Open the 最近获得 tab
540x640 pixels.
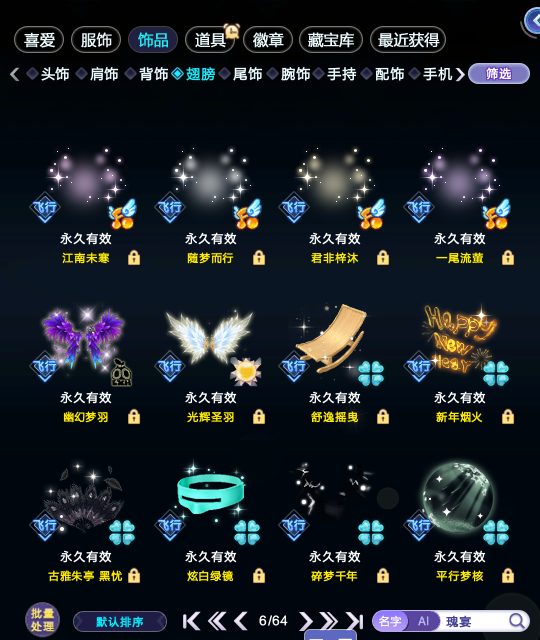click(x=408, y=40)
